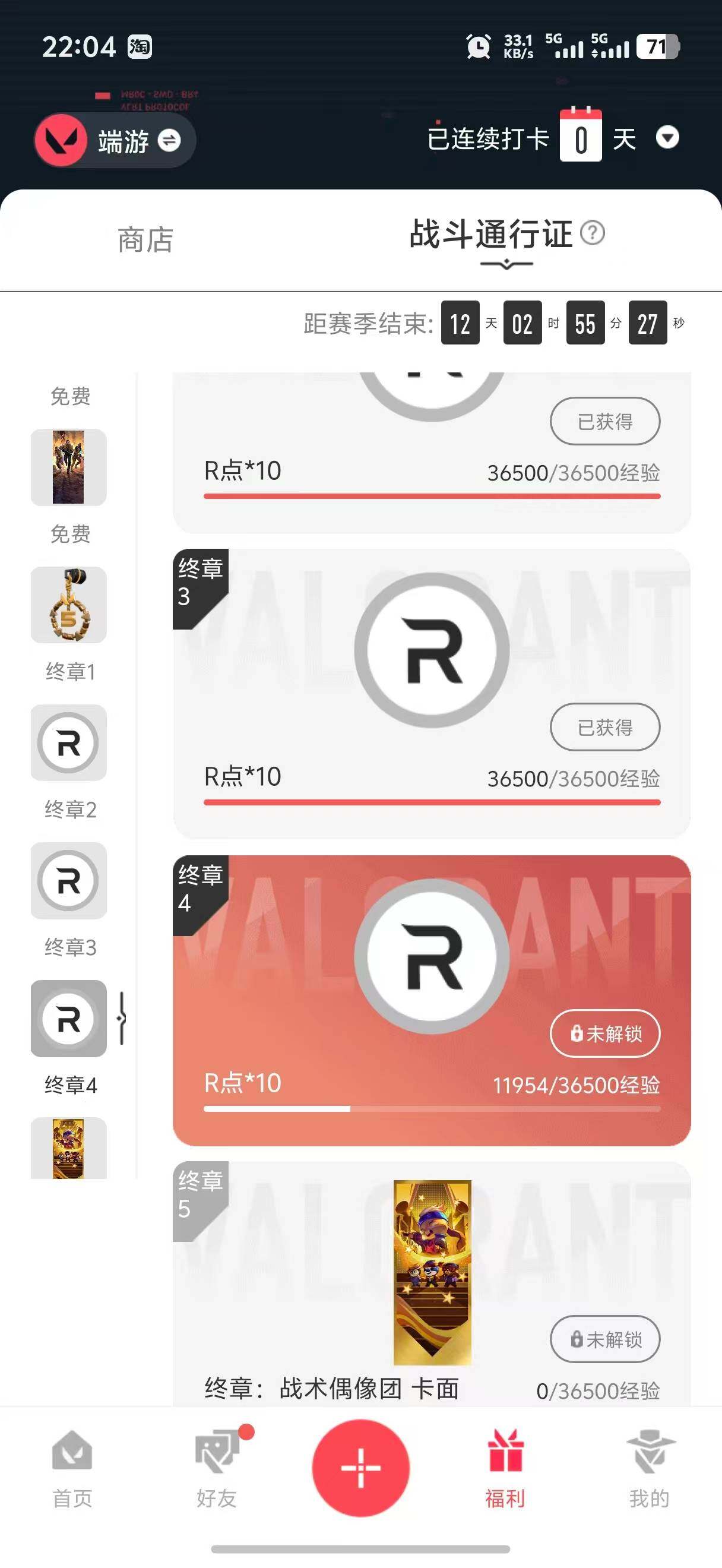Select the 免费 reward thumbnail
Screen dimensions: 722x1568
[x=69, y=467]
